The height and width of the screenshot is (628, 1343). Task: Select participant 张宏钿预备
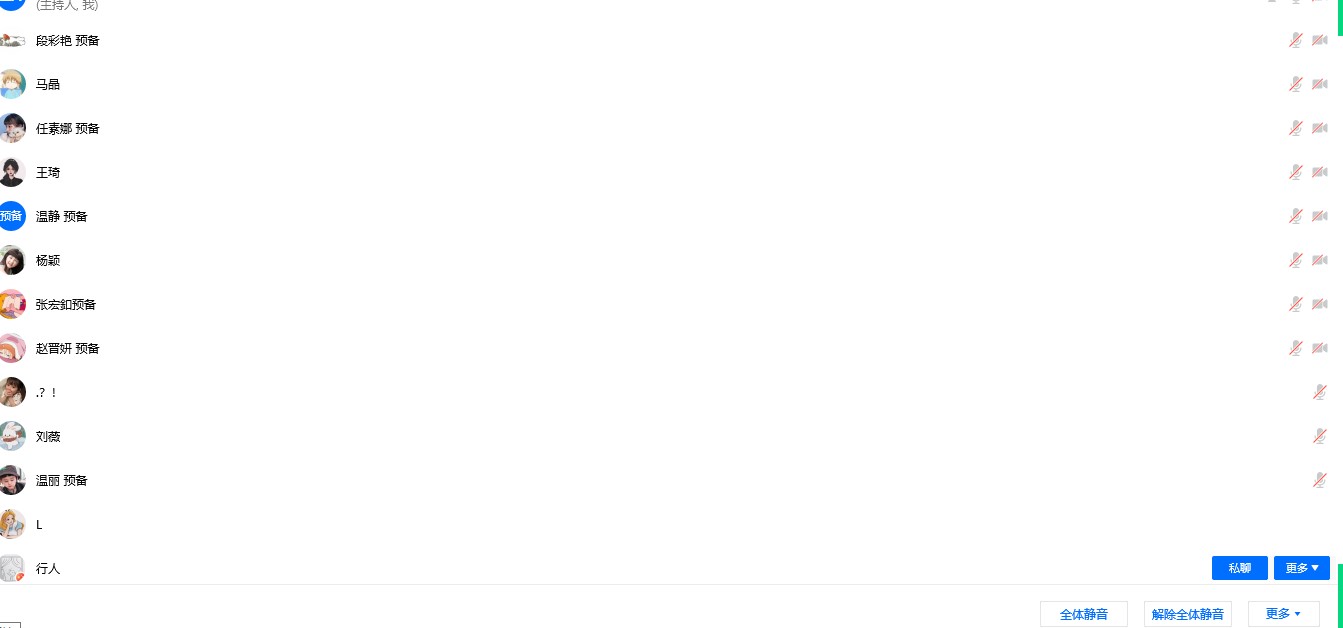(x=65, y=304)
